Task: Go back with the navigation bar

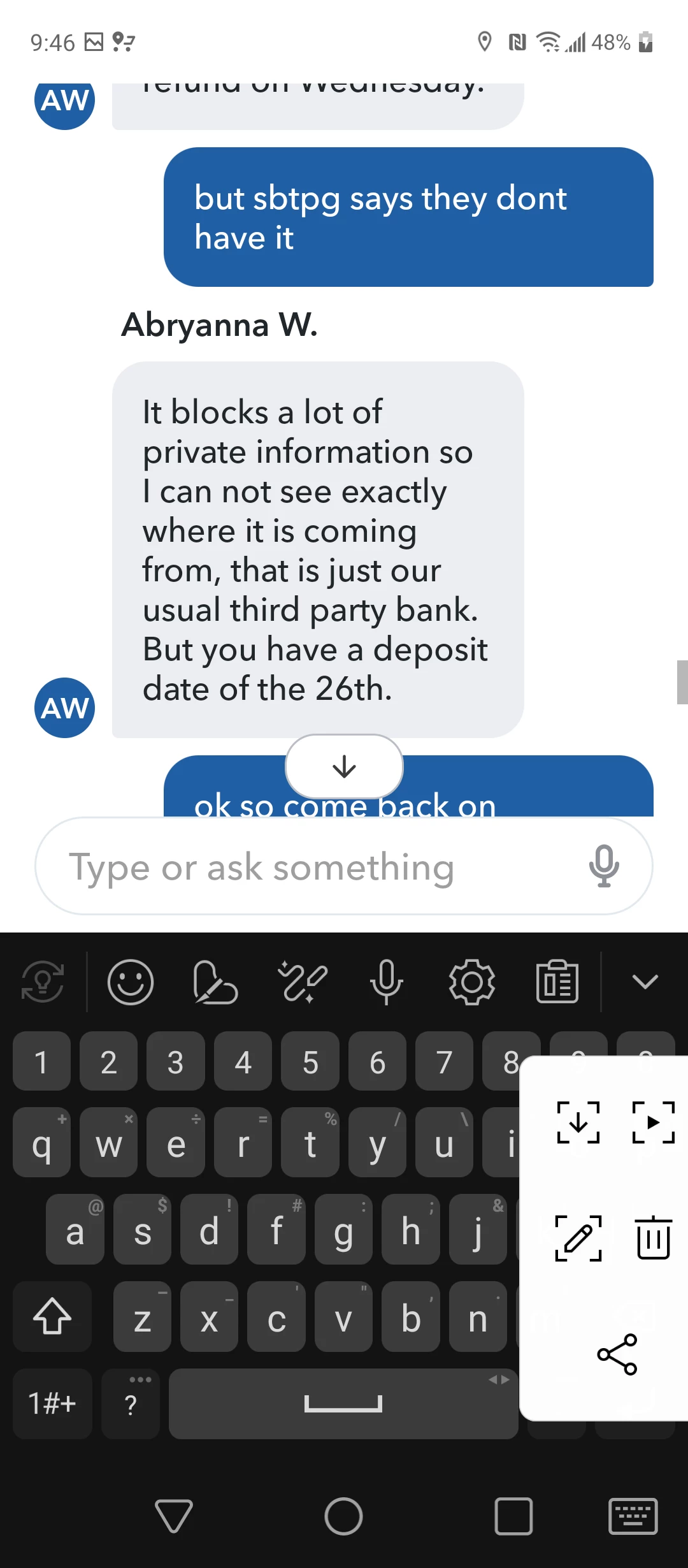Action: tap(174, 1516)
